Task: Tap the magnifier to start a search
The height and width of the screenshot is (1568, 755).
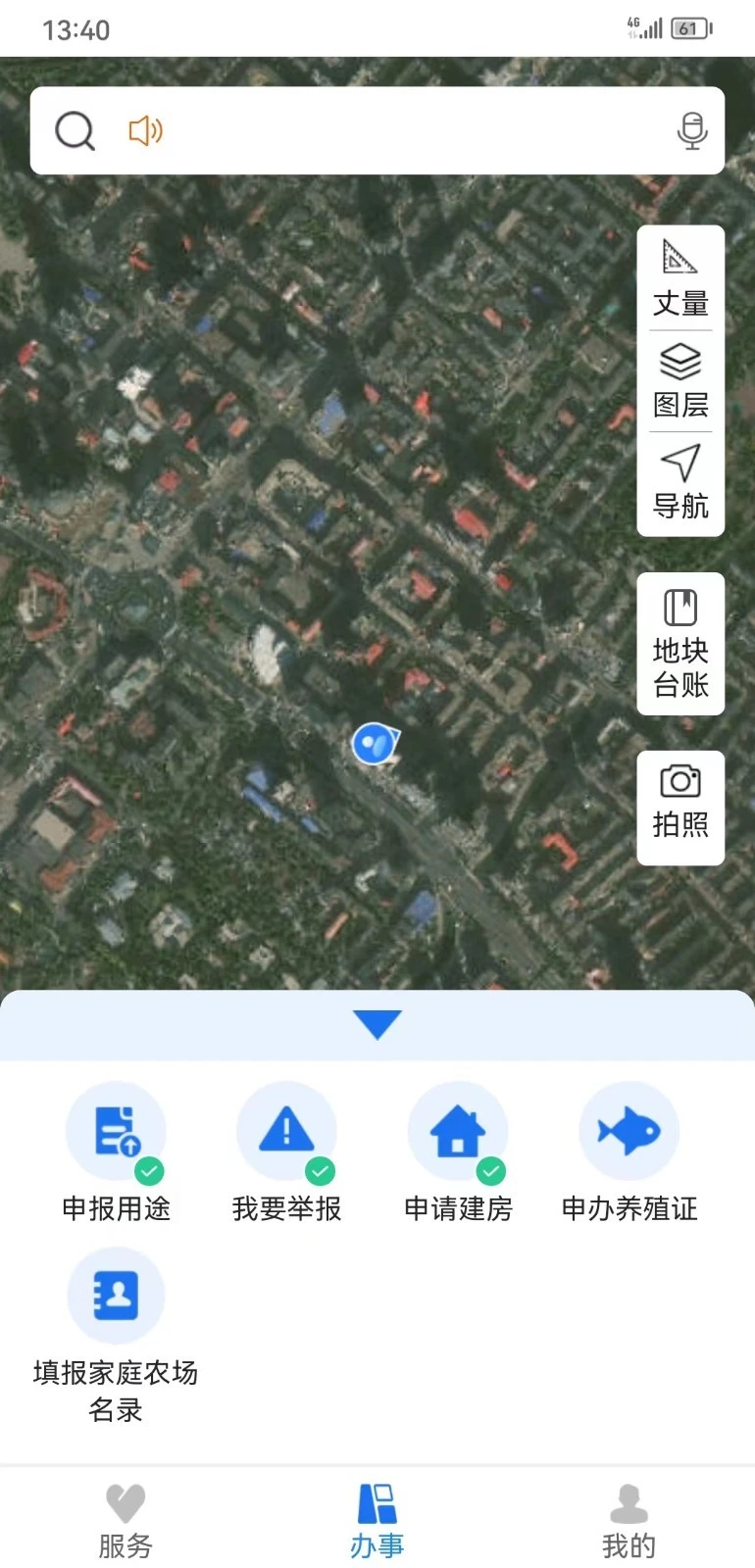Action: pyautogui.click(x=74, y=130)
